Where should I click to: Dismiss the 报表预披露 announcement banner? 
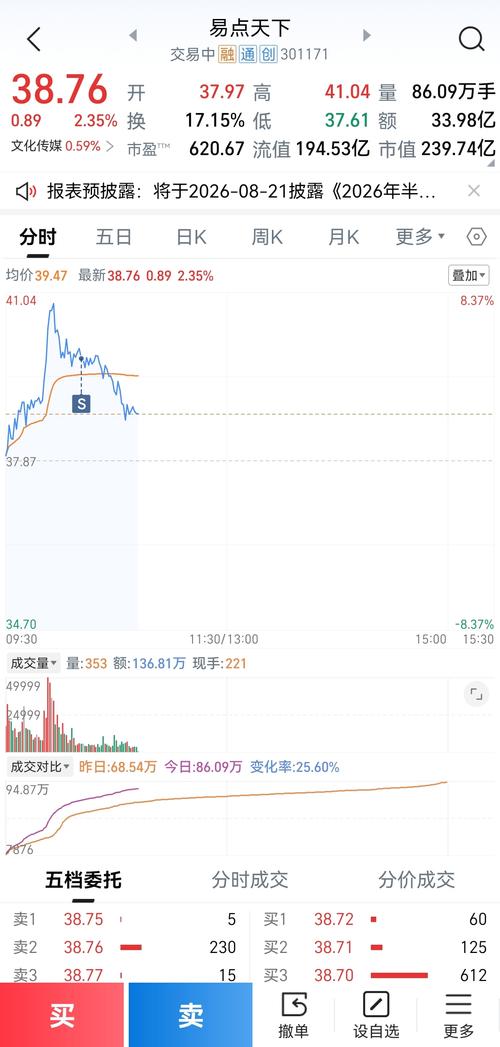pyautogui.click(x=474, y=192)
